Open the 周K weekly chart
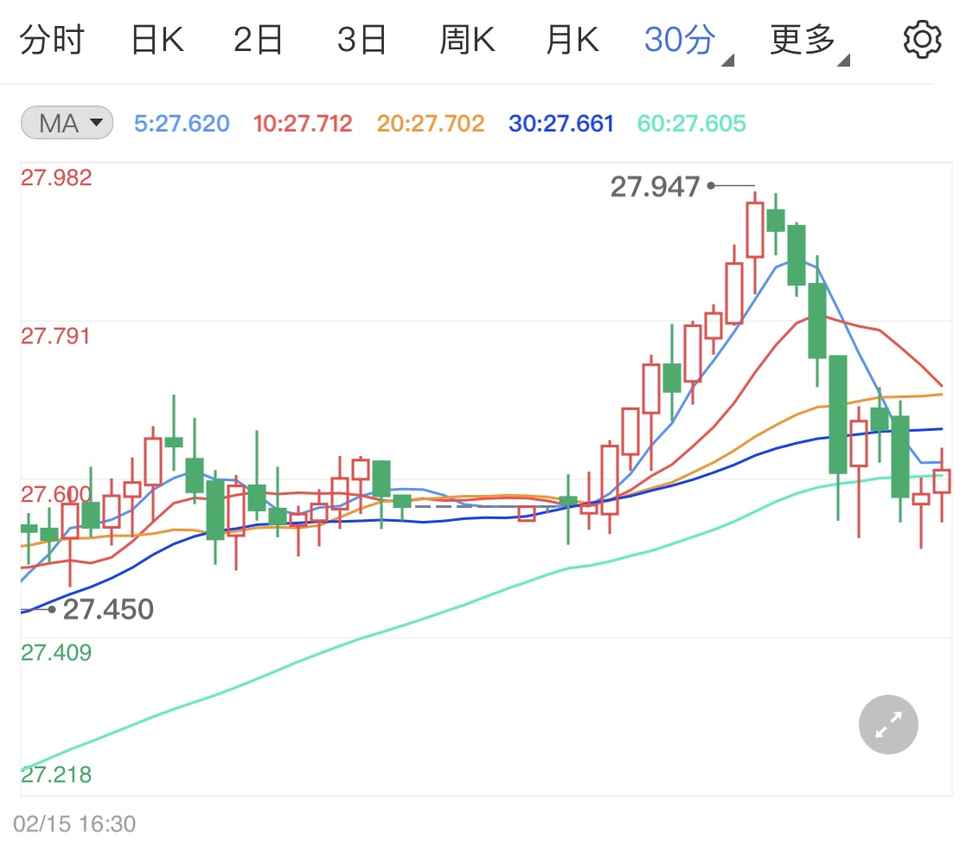The image size is (973, 841). click(x=467, y=40)
